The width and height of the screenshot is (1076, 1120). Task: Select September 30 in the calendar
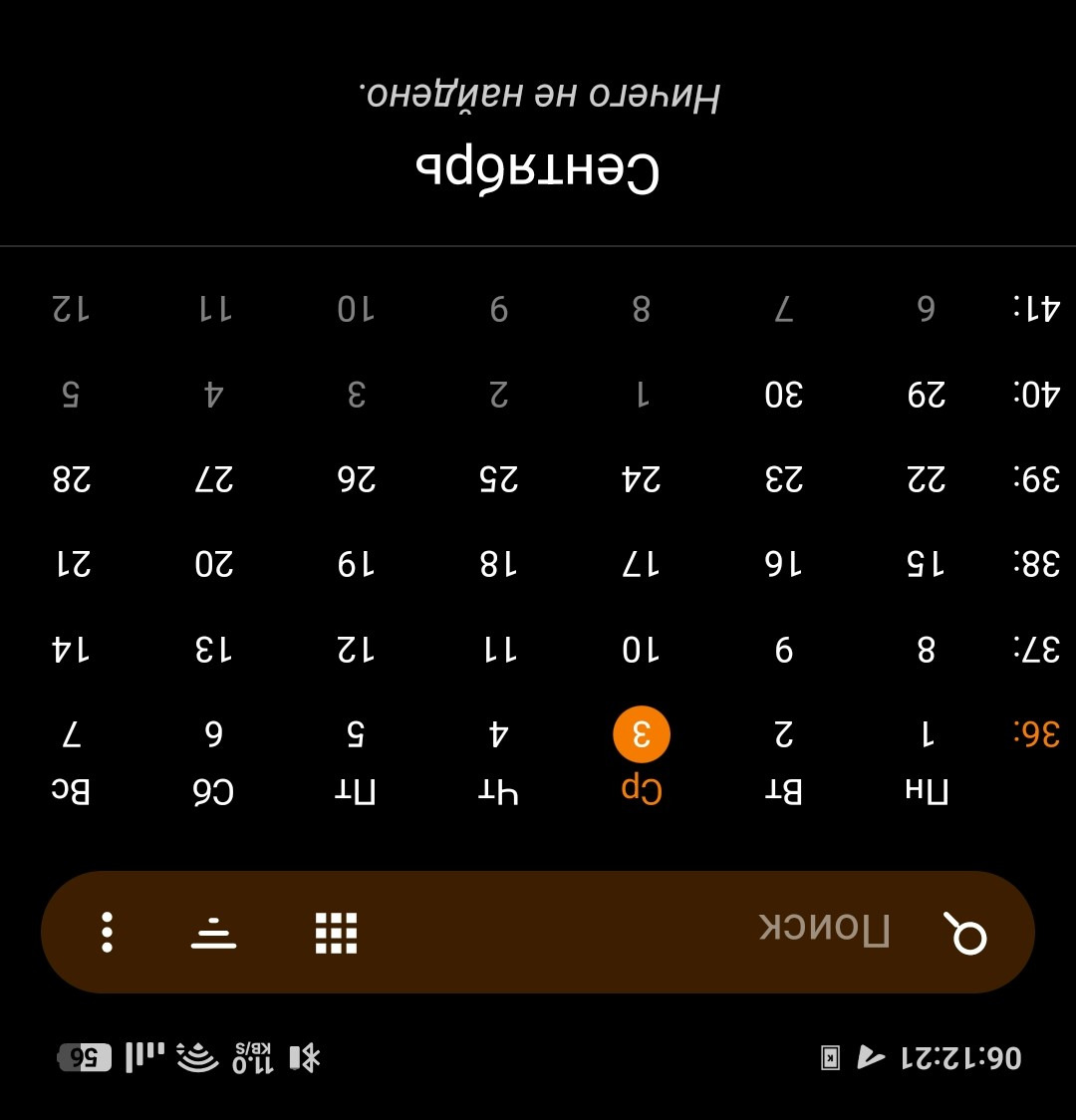783,396
